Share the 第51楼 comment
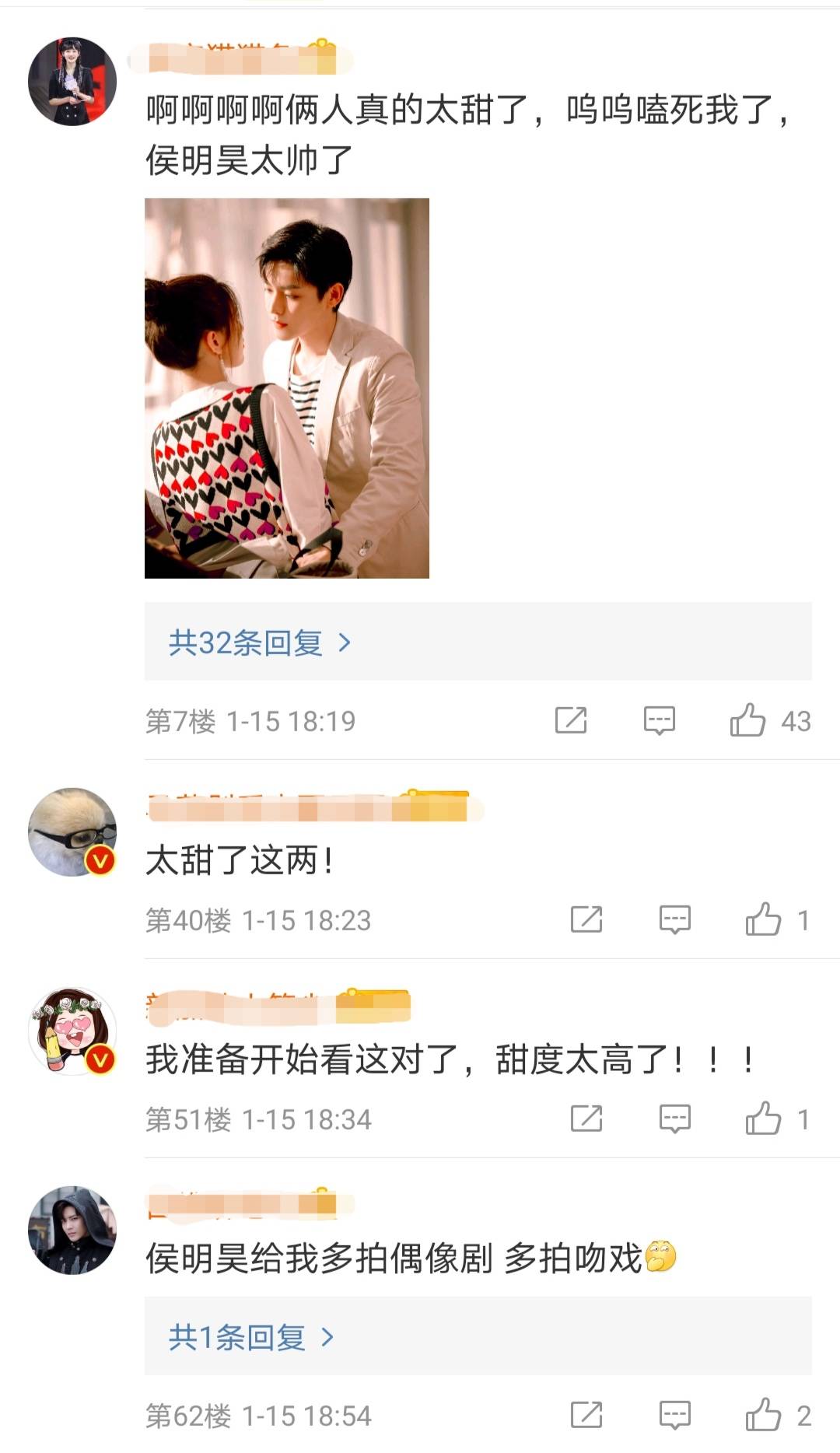The width and height of the screenshot is (840, 1453). tap(586, 1119)
